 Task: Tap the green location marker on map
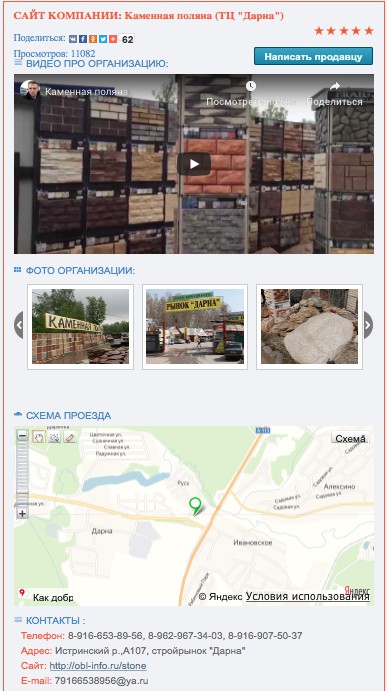point(195,506)
